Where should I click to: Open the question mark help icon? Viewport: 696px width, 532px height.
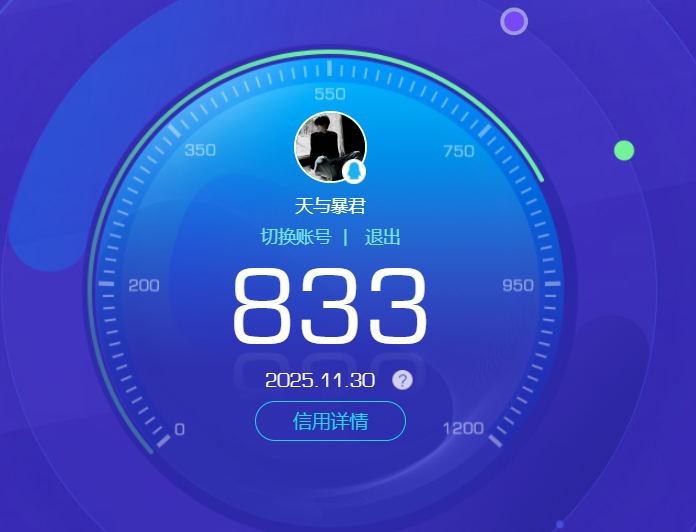(402, 380)
